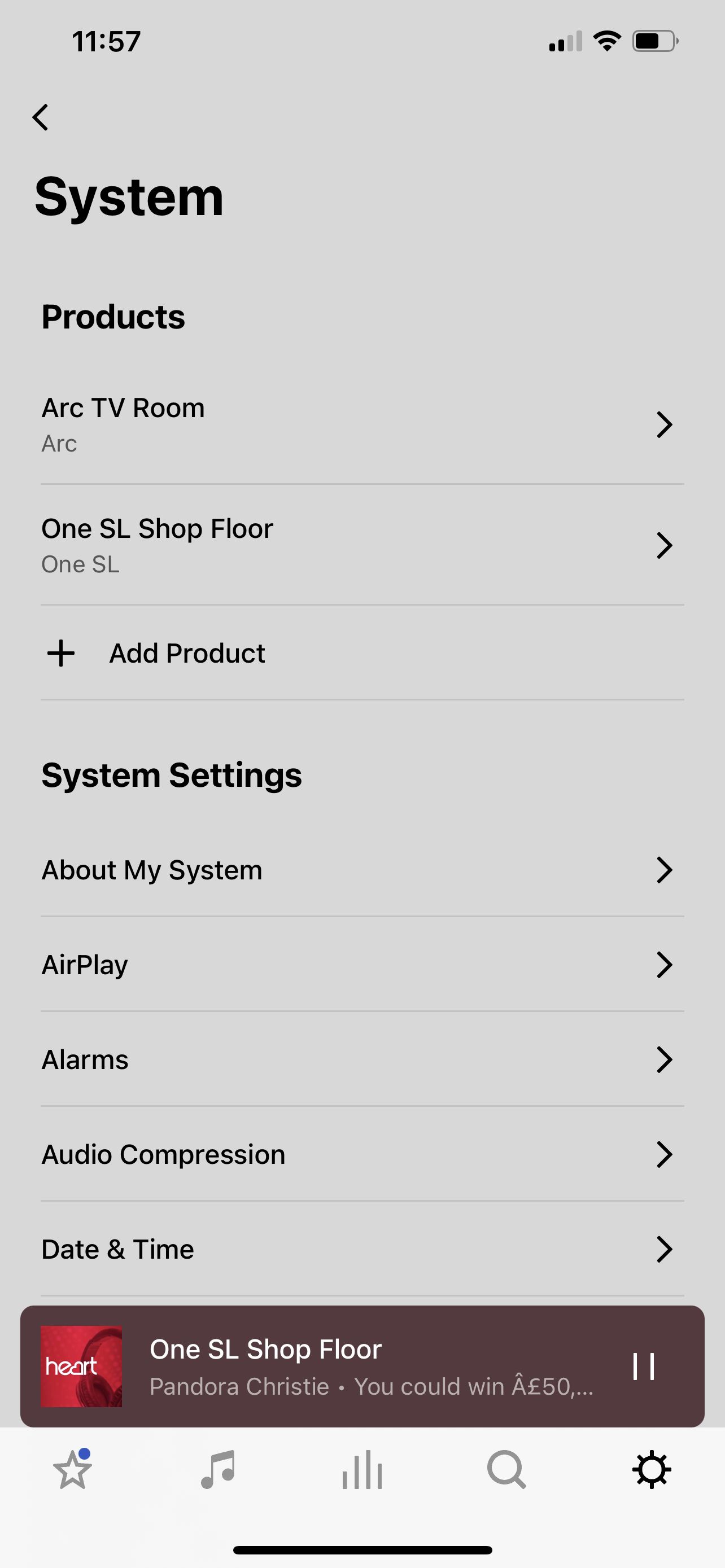Pause playback on One SL Shop Floor
The width and height of the screenshot is (725, 1568).
643,1366
